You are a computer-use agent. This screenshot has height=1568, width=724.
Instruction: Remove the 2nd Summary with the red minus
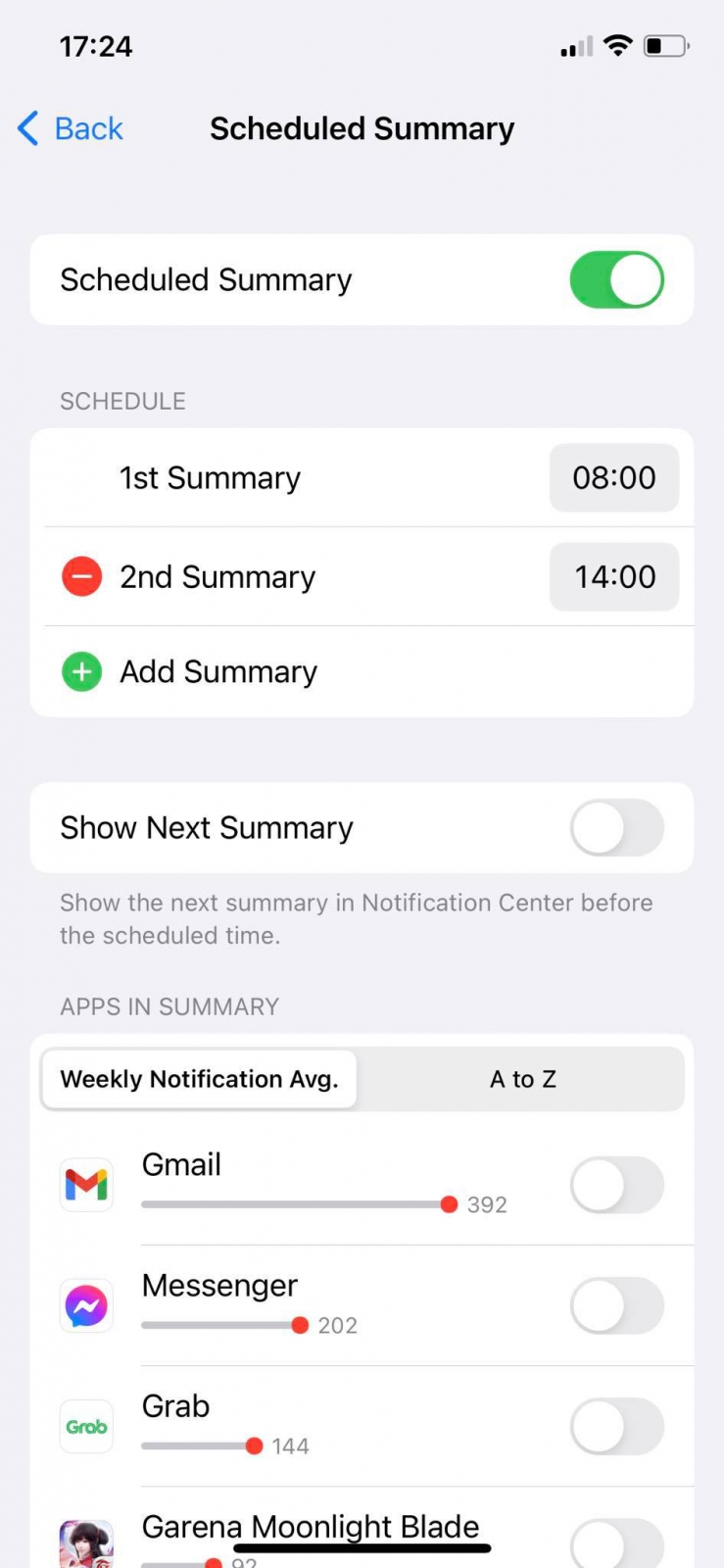82,577
